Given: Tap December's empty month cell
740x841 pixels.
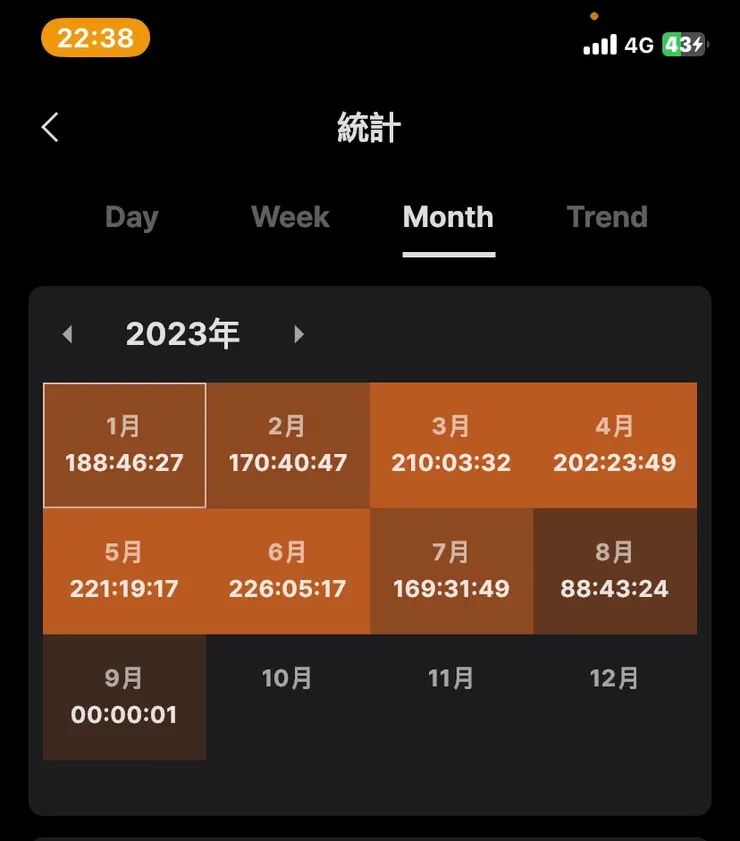Looking at the screenshot, I should coord(616,696).
